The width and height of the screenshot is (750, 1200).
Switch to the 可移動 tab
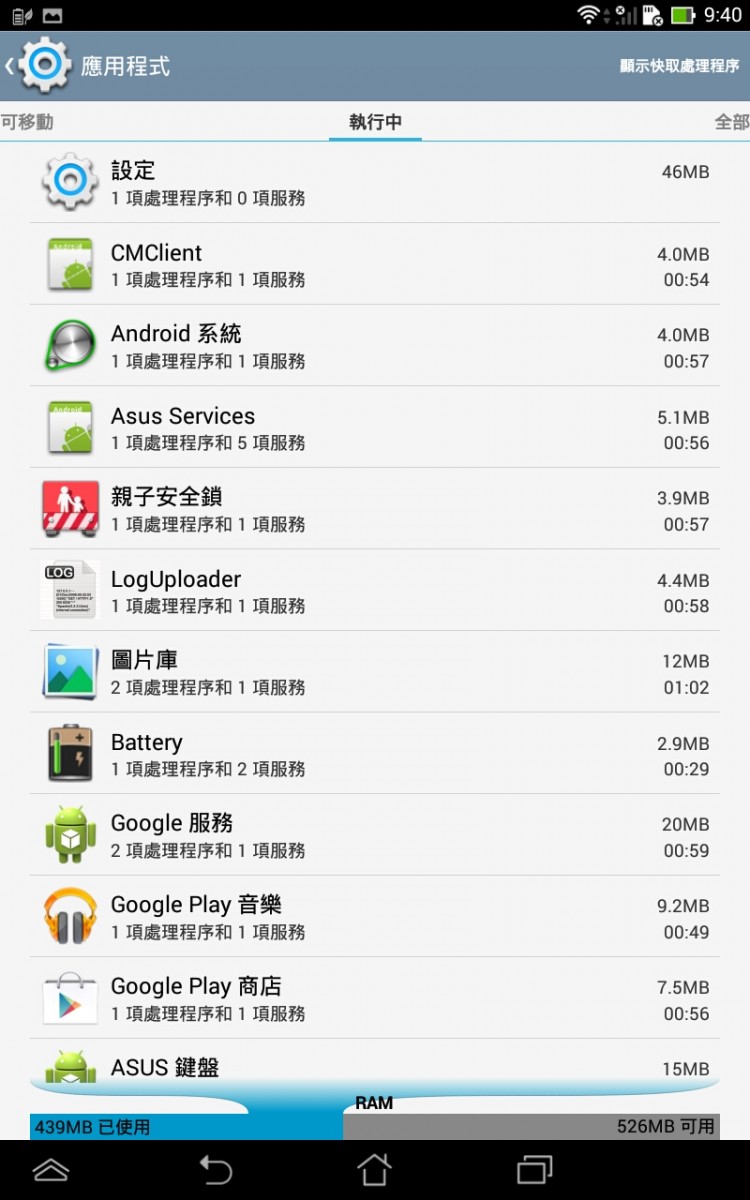[28, 122]
